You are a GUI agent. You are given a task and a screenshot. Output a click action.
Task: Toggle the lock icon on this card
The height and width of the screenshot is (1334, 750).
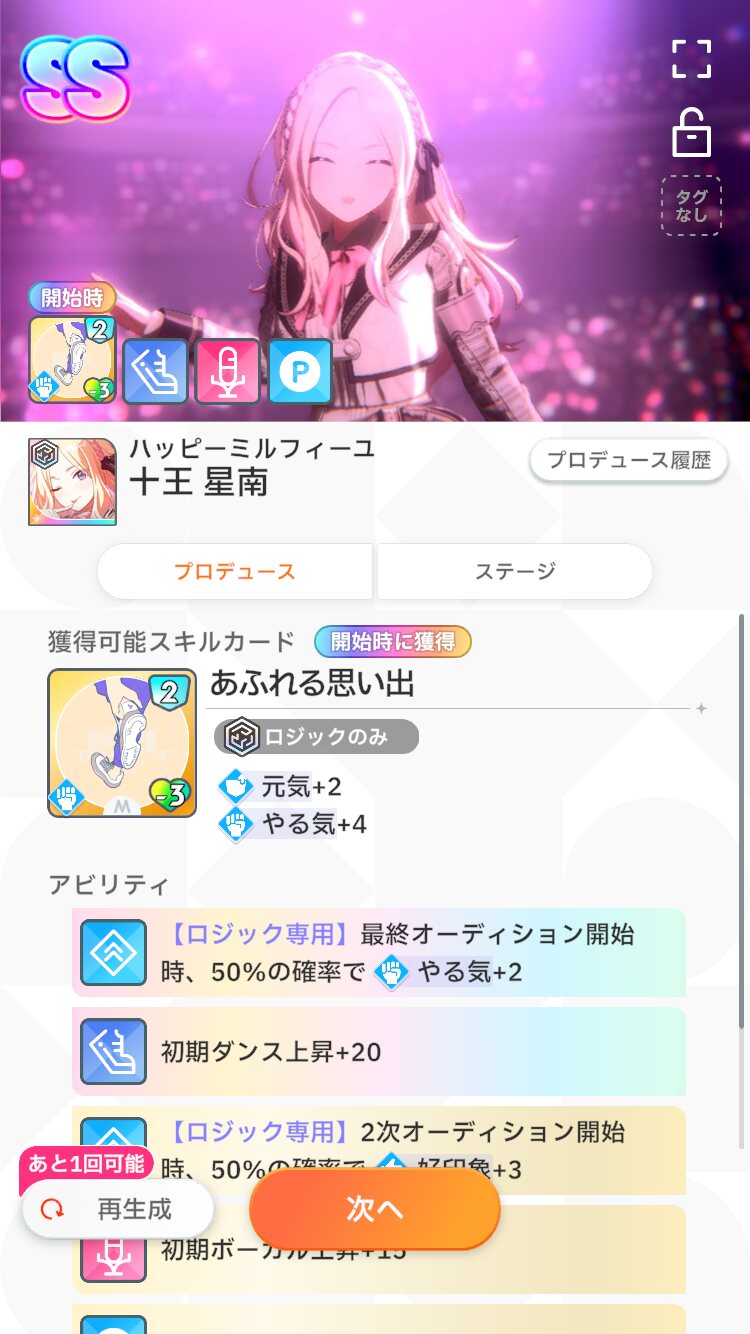pos(691,133)
